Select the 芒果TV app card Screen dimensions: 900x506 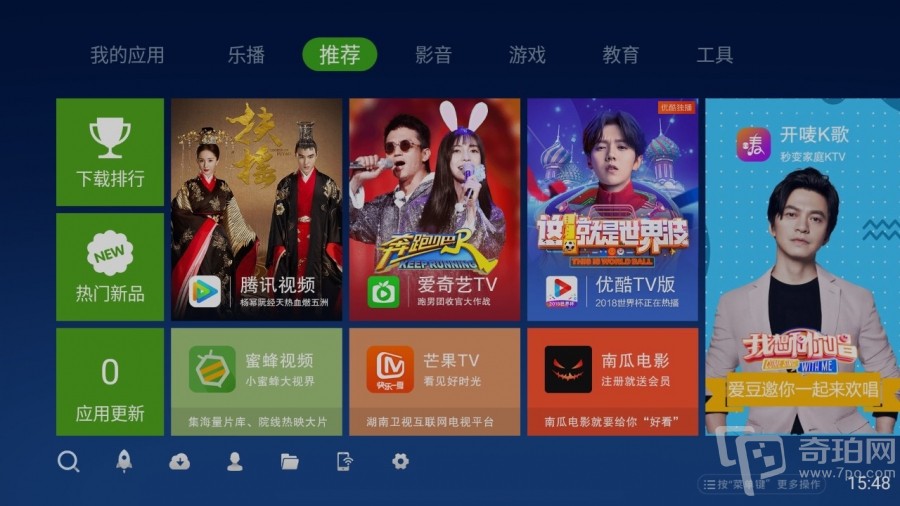[x=434, y=382]
